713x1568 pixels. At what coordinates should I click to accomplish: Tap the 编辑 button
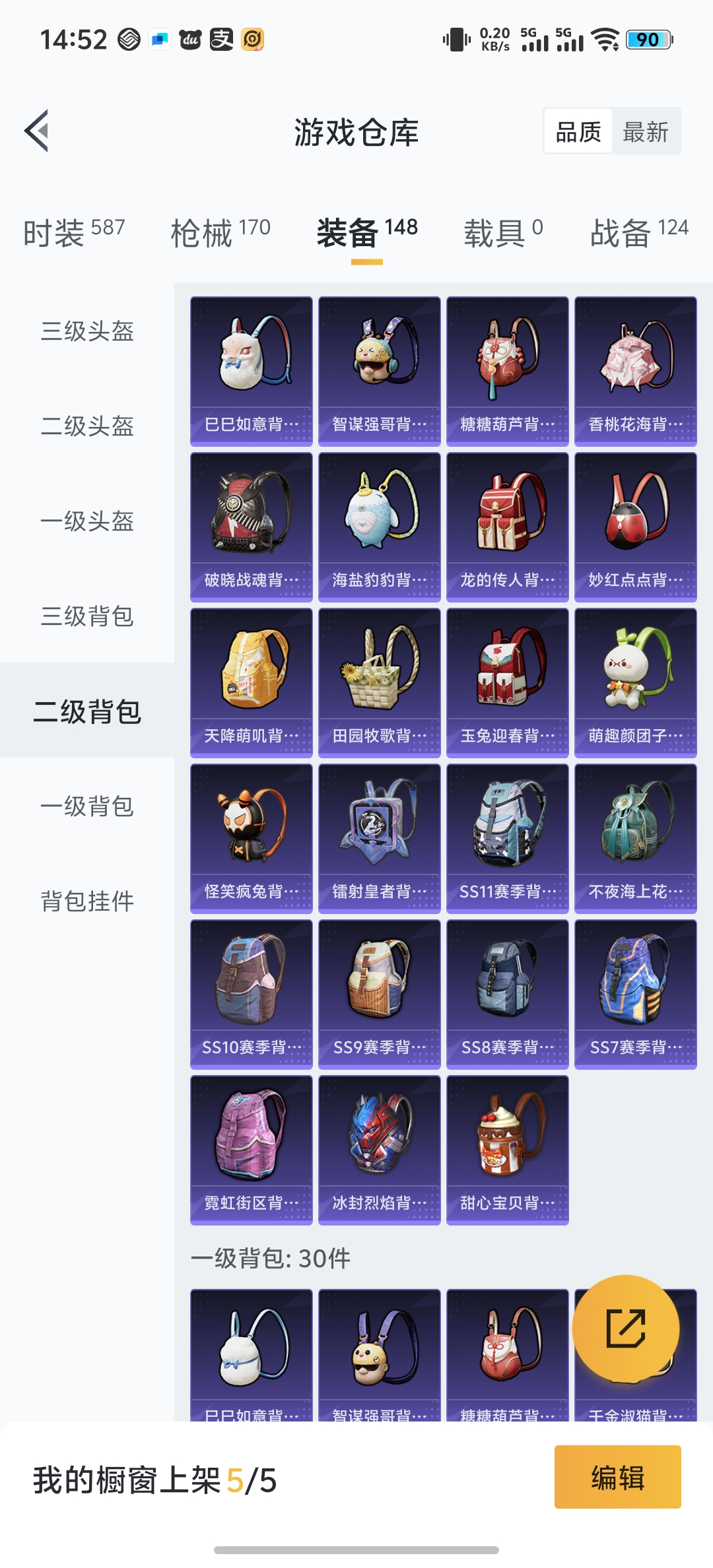(x=617, y=1477)
